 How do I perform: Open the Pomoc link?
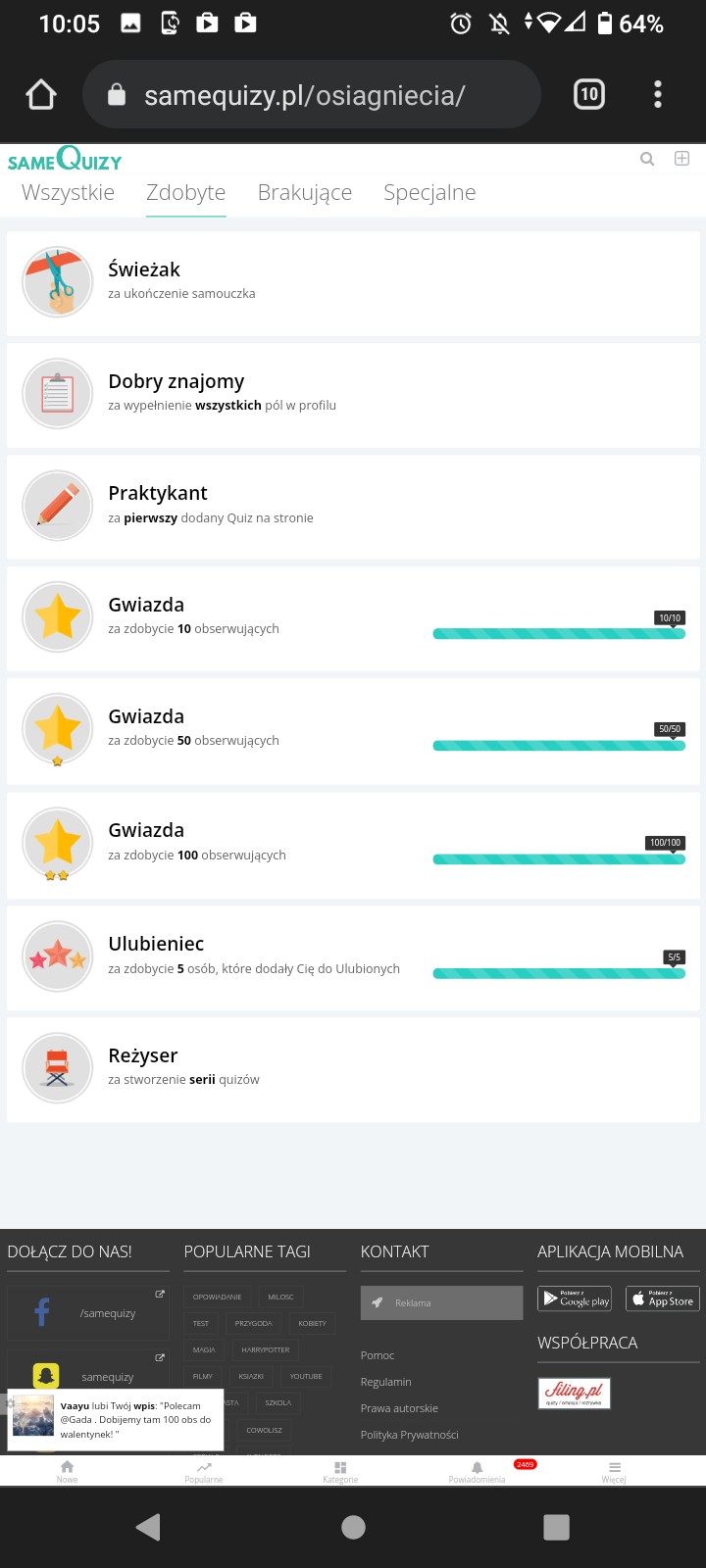[378, 1355]
